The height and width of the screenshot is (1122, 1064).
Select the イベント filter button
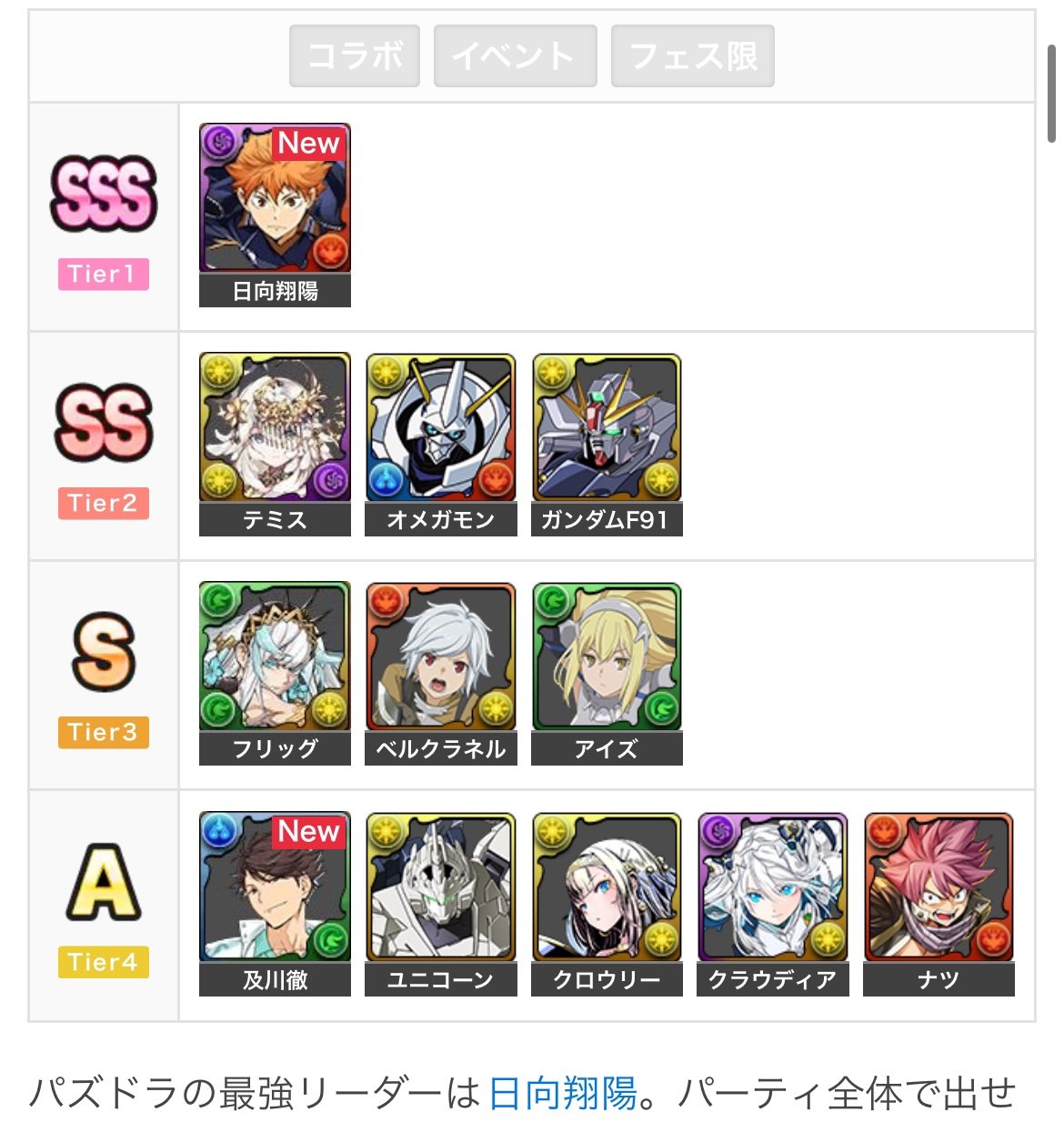click(x=515, y=56)
